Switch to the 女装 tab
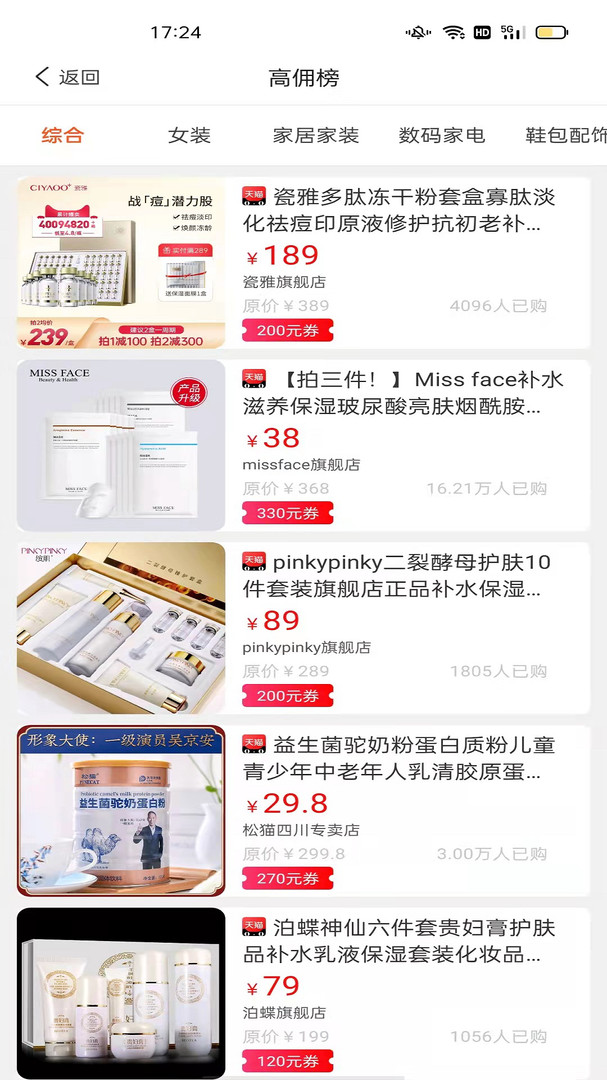The height and width of the screenshot is (1080, 607). click(x=189, y=135)
